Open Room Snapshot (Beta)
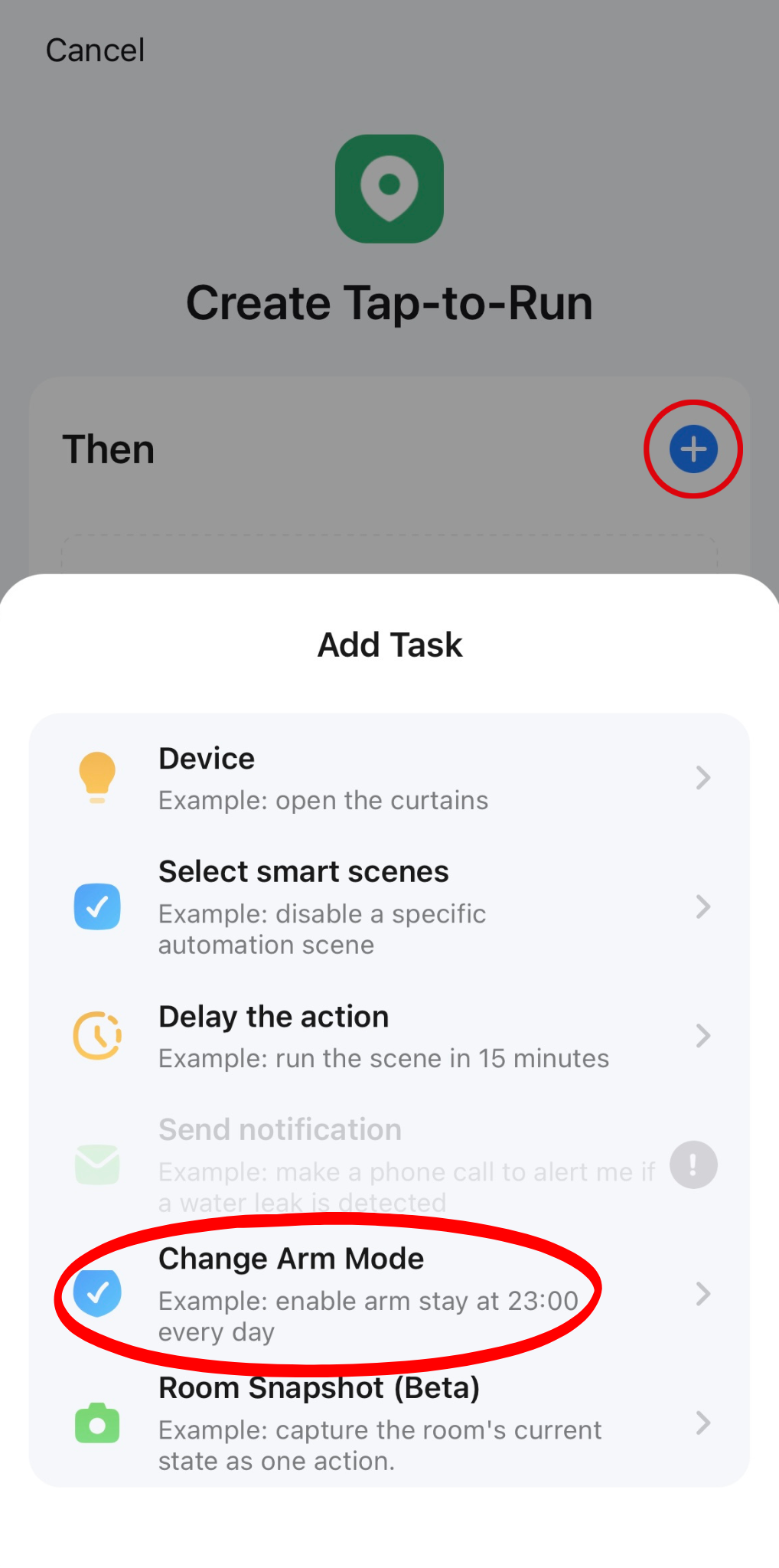Screen dimensions: 779x1568 point(389,1423)
